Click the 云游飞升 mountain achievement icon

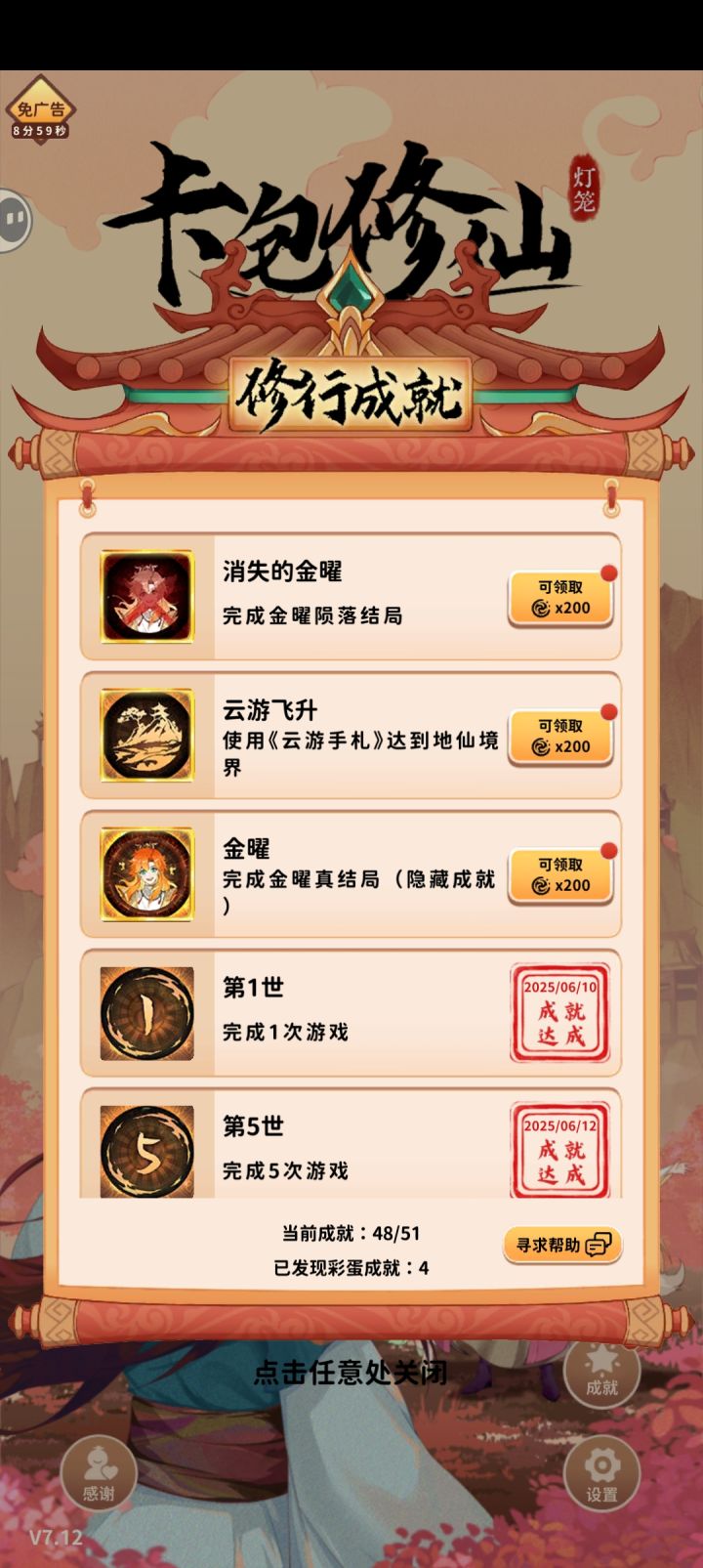coord(146,737)
